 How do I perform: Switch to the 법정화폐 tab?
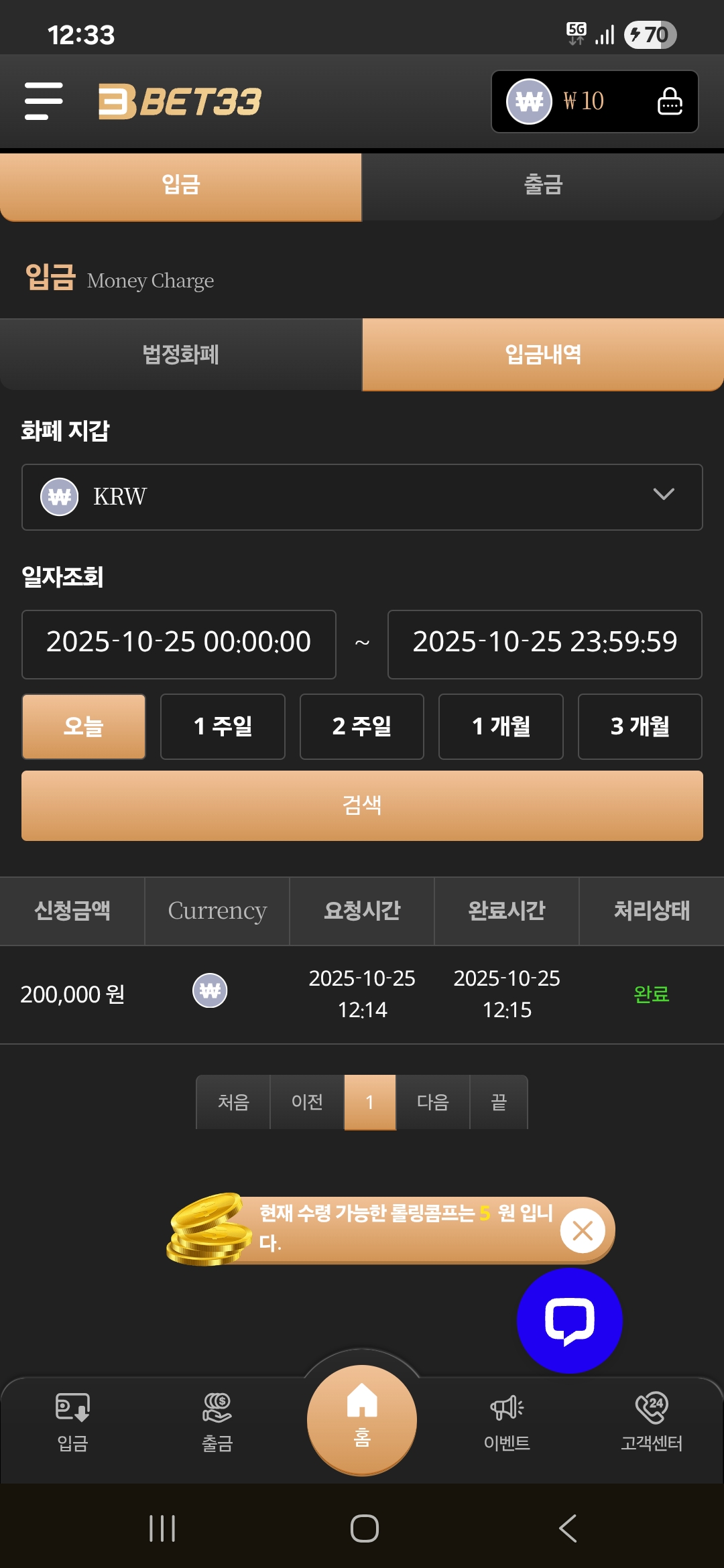pyautogui.click(x=181, y=354)
